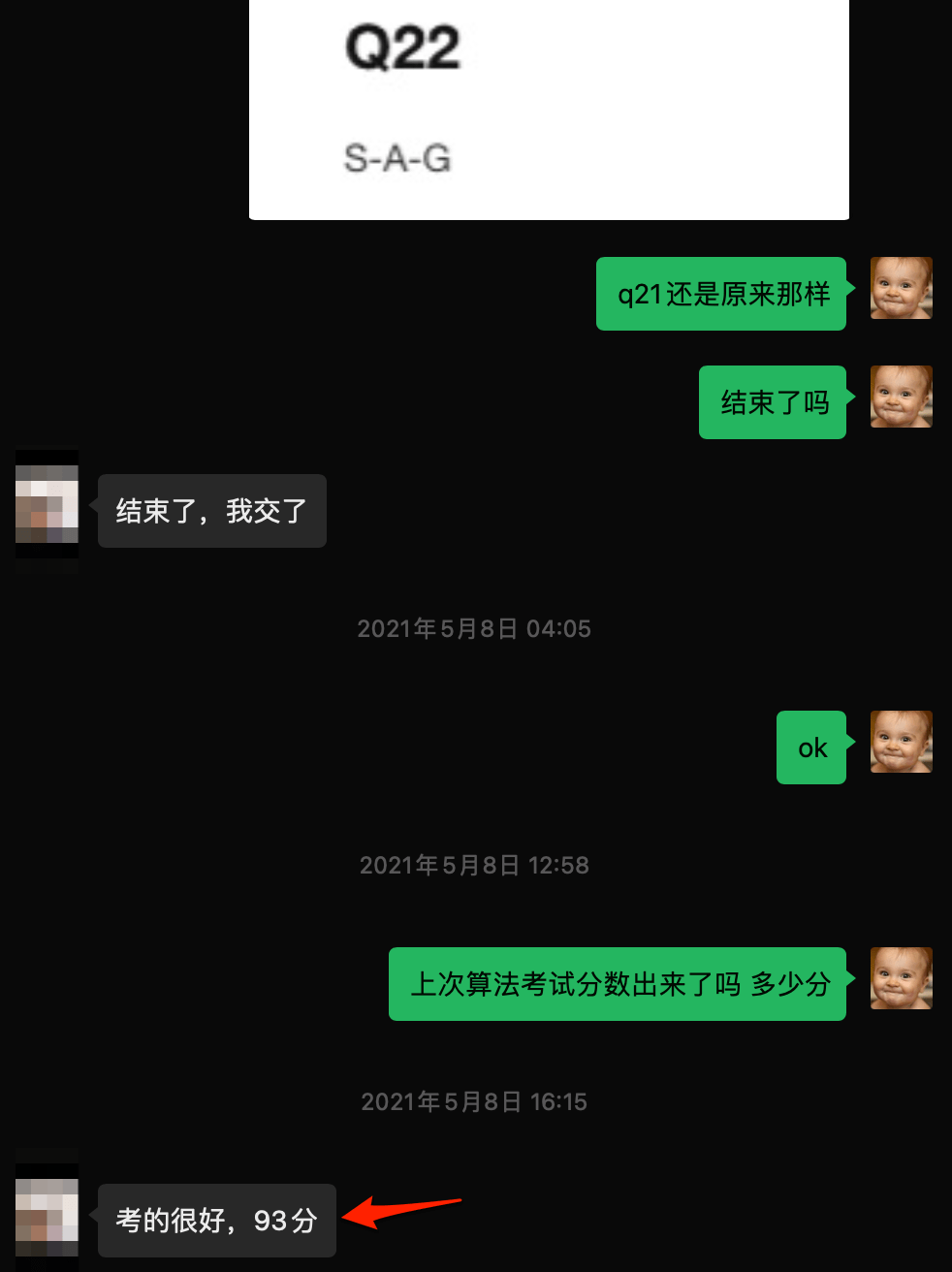Tap the avatar beside the "ok" message
Viewport: 952px width, 1272px height.
tap(901, 742)
